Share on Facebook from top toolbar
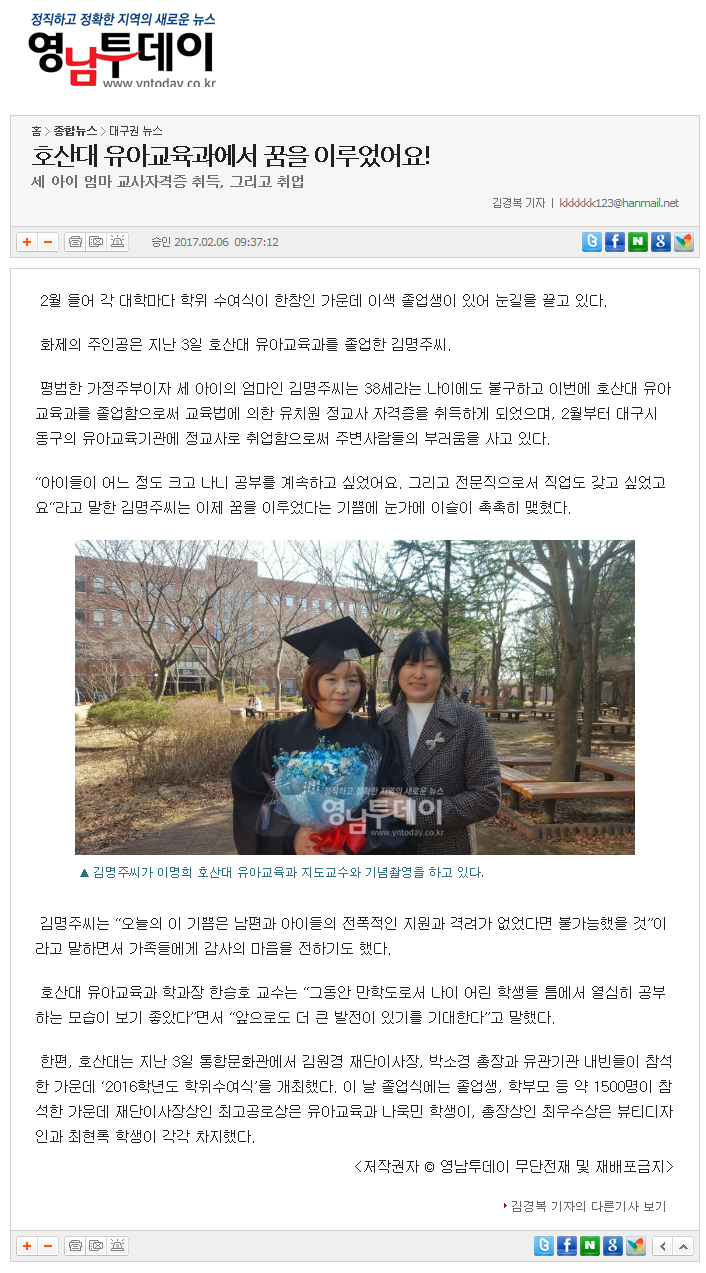 tap(615, 242)
